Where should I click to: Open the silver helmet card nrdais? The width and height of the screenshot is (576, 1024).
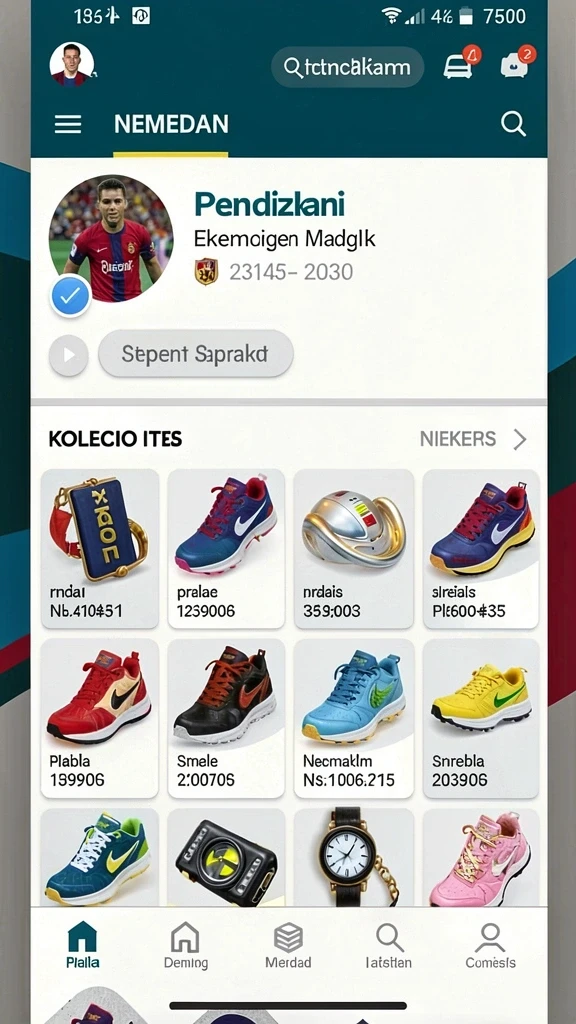coord(353,549)
